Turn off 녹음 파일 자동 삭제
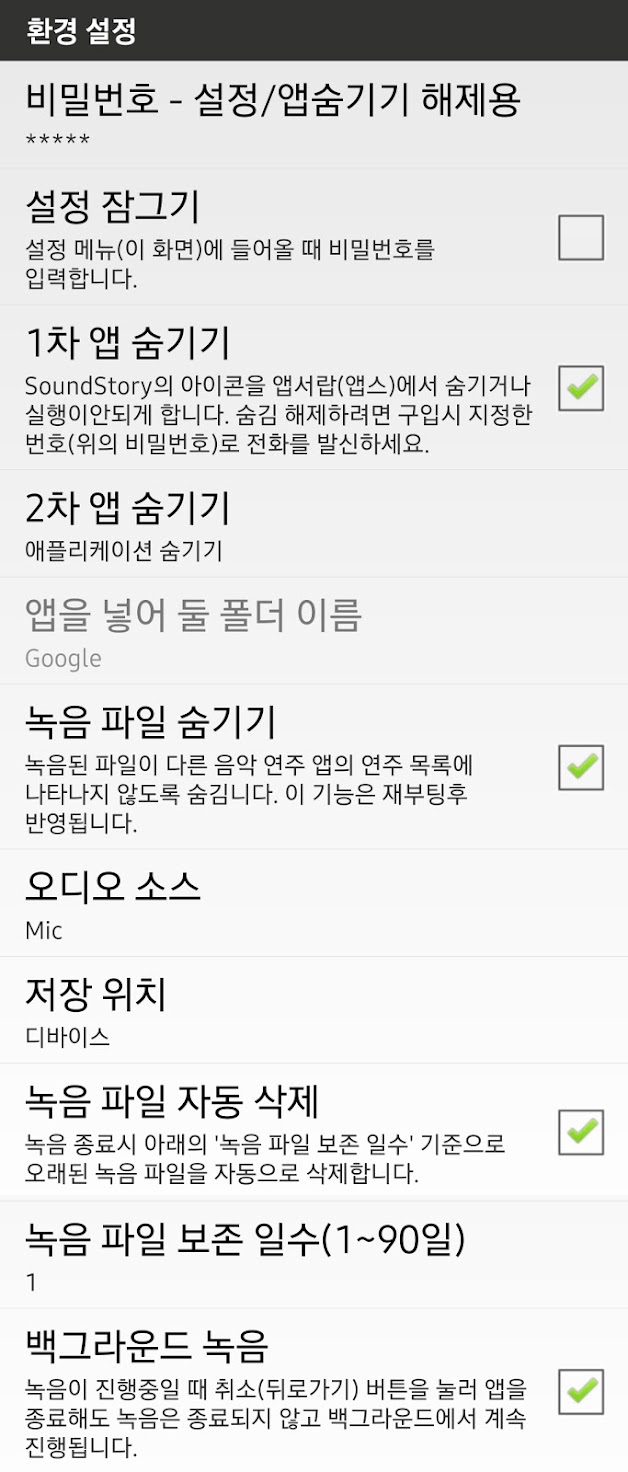Viewport: 628px width, 1472px height. point(581,1131)
